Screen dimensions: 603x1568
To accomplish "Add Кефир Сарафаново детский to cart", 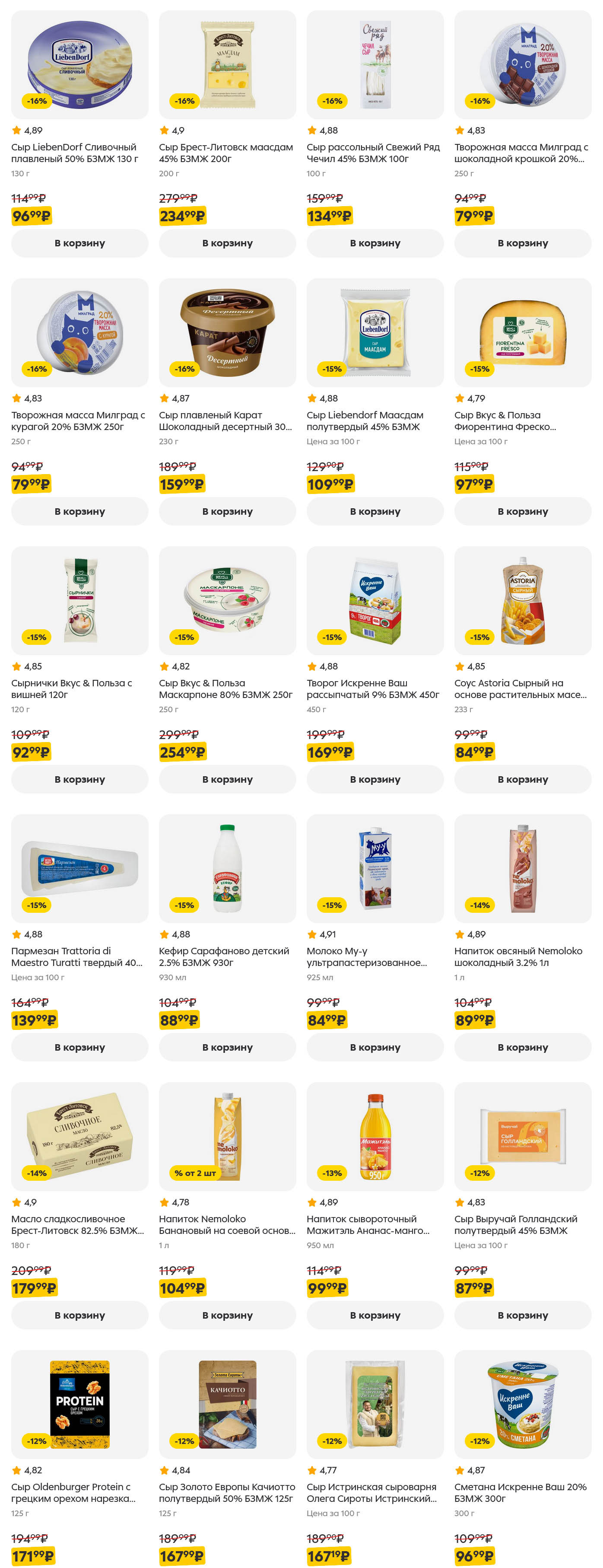I will point(227,1047).
